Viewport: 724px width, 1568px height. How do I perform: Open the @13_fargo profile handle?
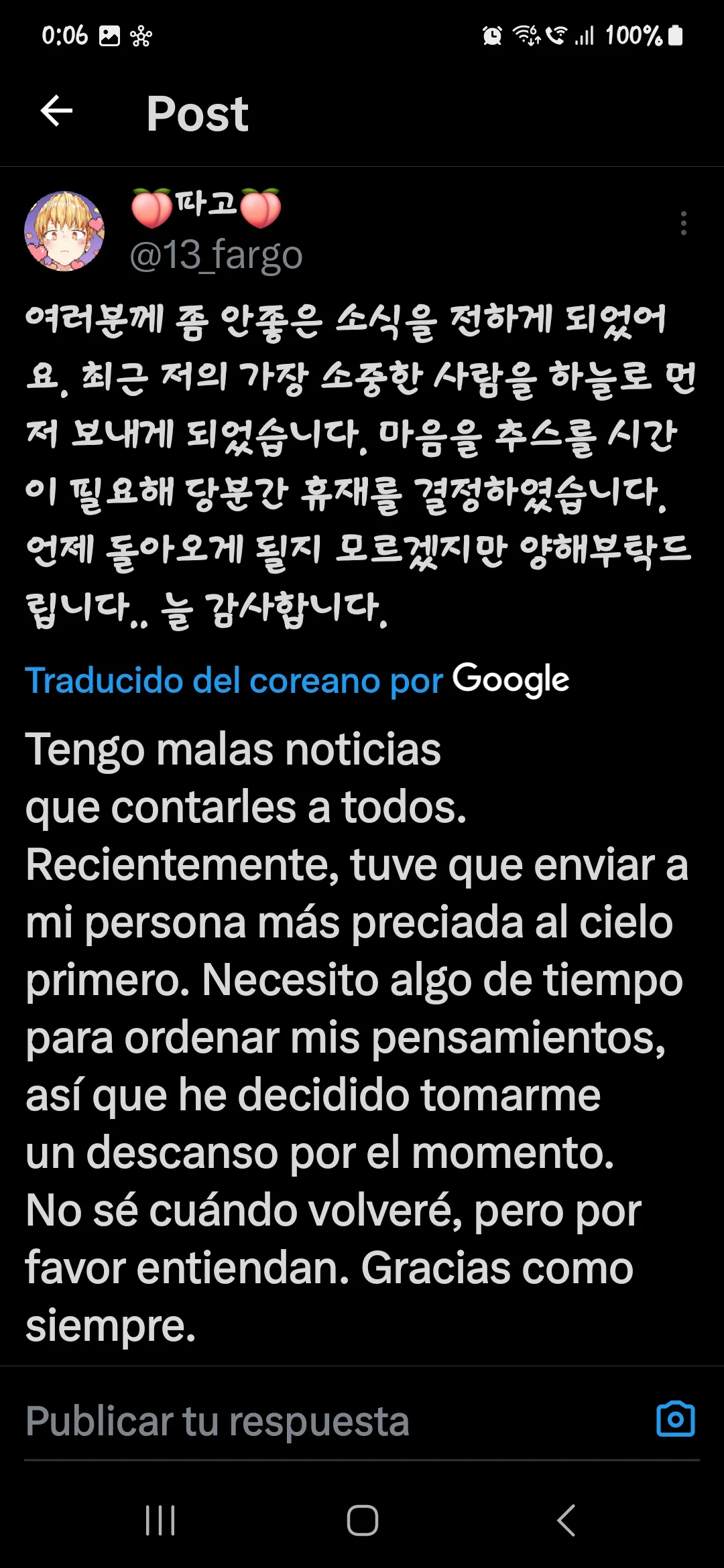(216, 255)
